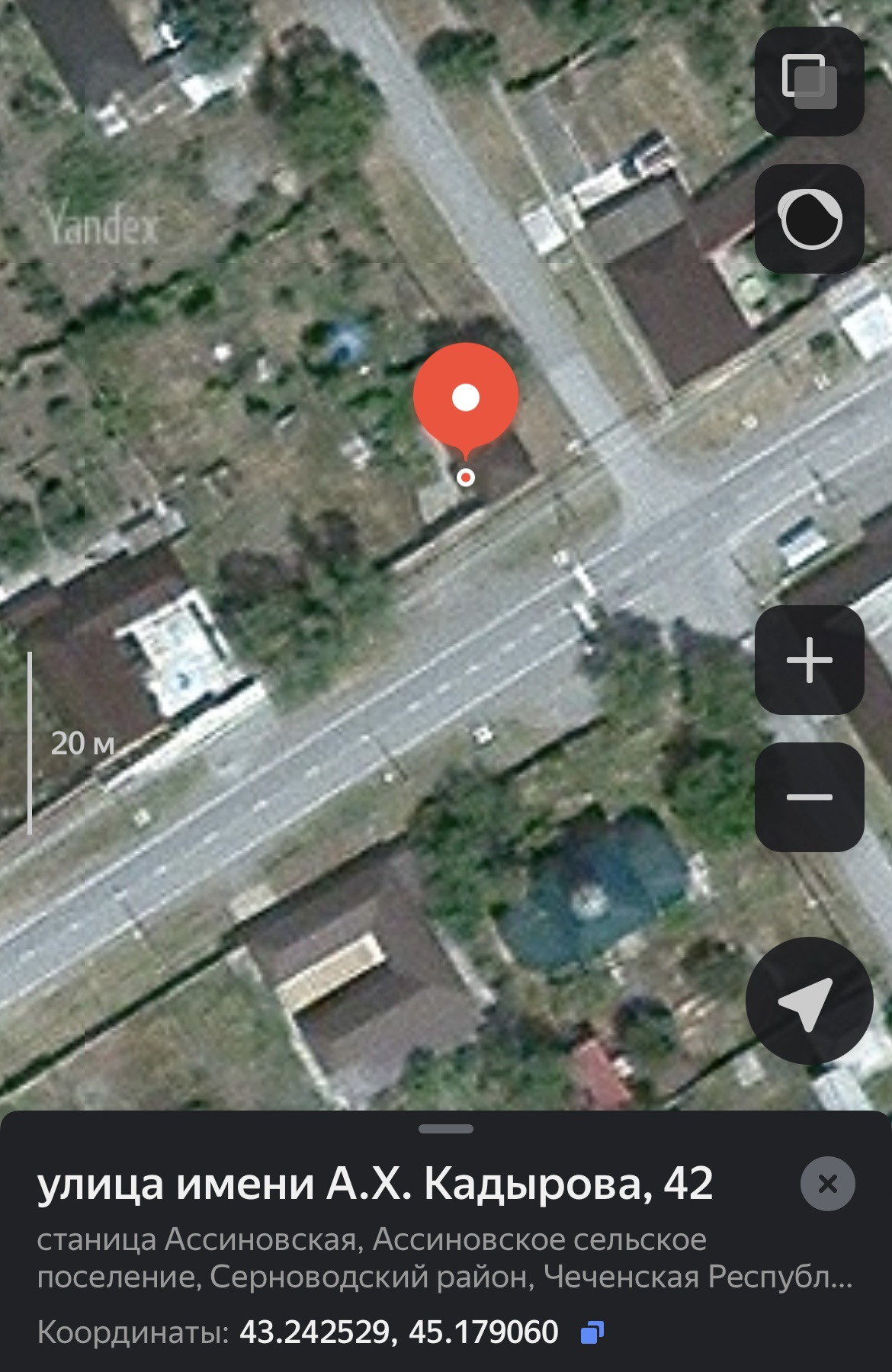Viewport: 892px width, 1372px height.
Task: Close the Кадырова, 42 address card
Action: point(827,1184)
